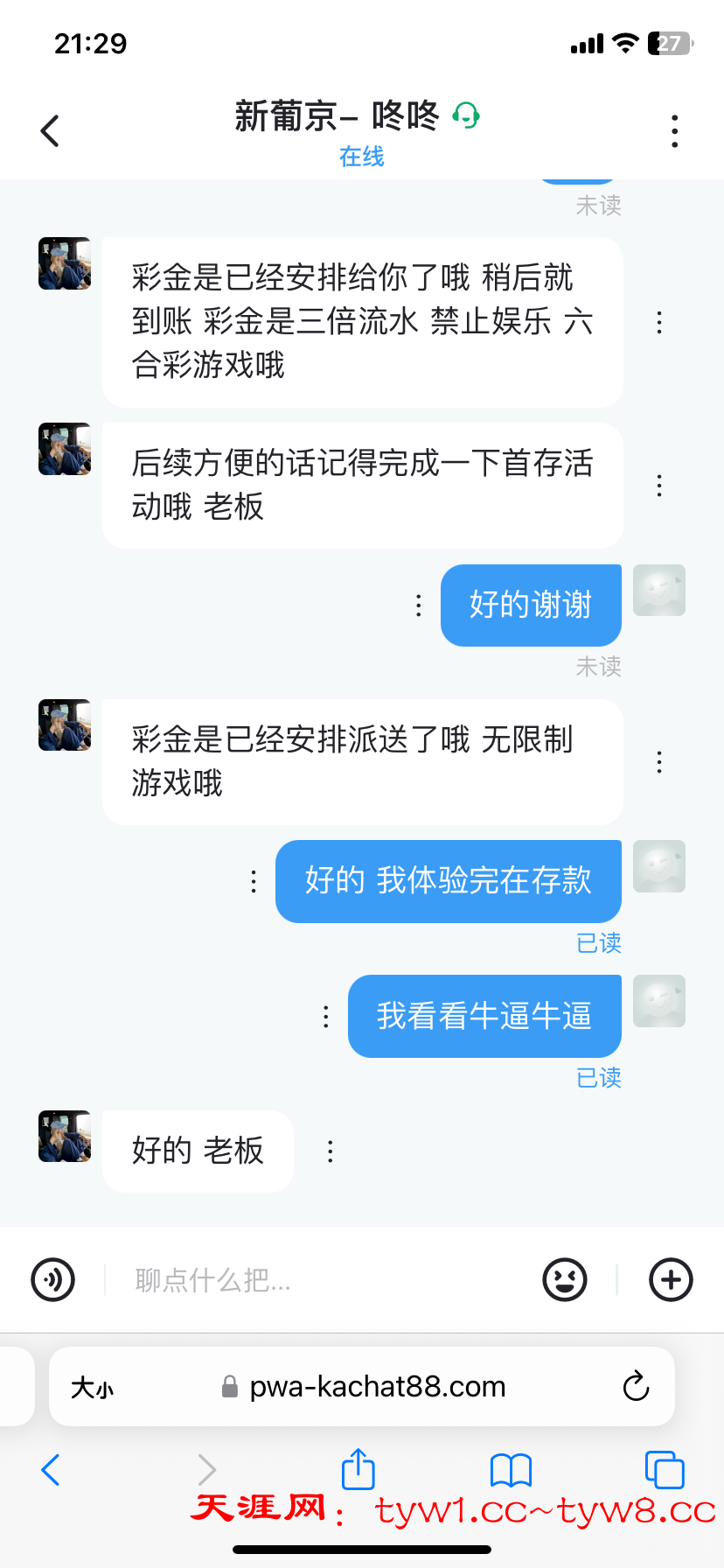
Task: Navigate back in the browser toolbar
Action: tap(51, 1470)
